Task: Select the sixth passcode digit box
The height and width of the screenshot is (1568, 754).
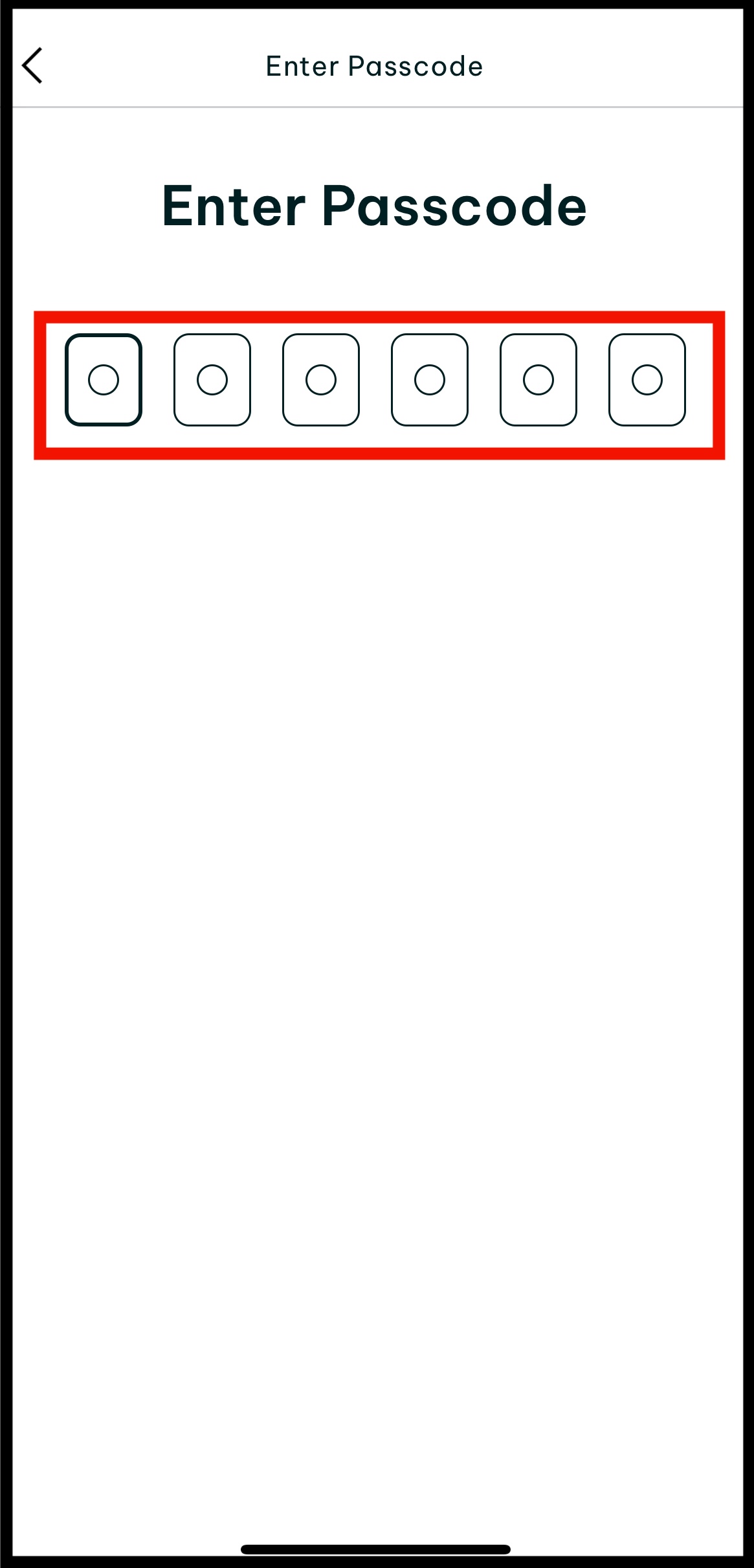Action: (647, 380)
